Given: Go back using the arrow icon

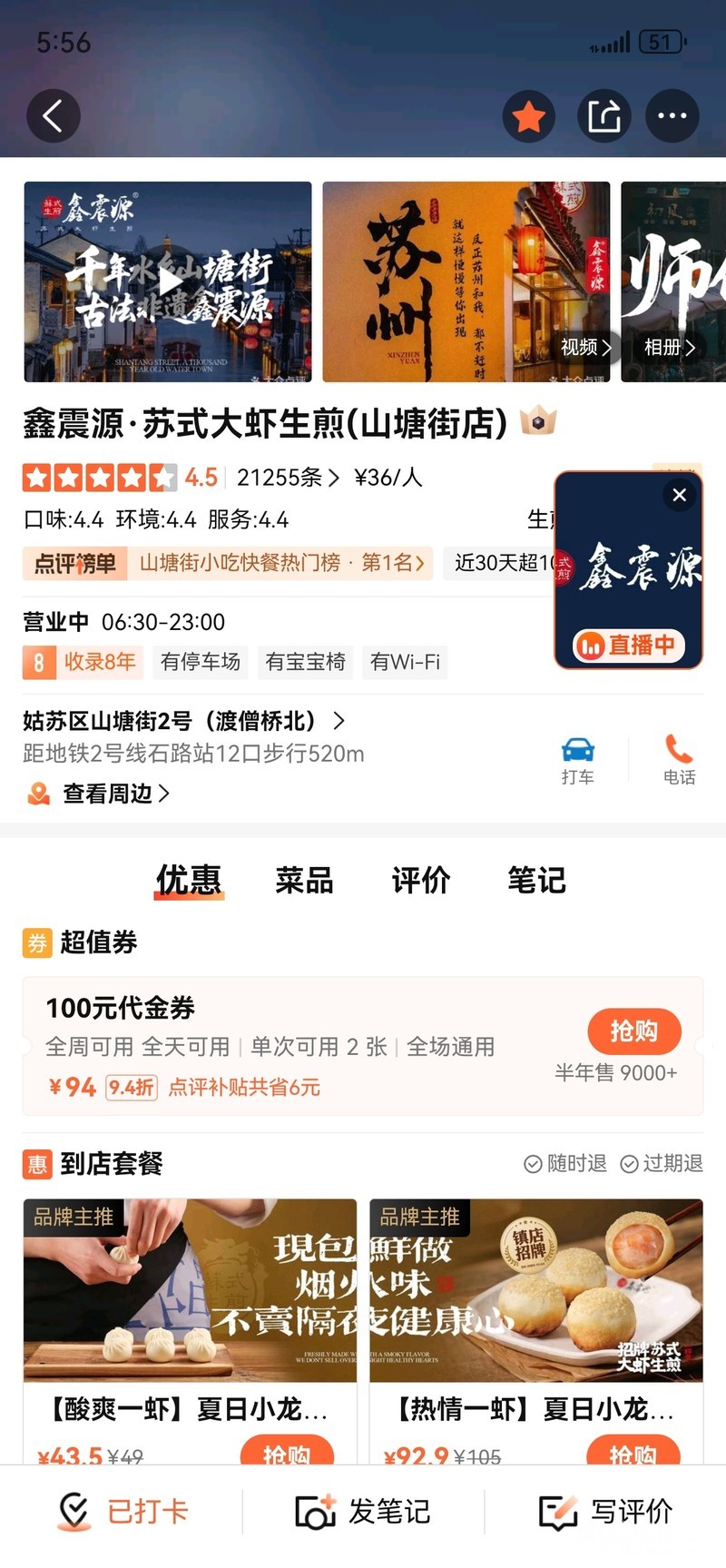Looking at the screenshot, I should pos(54,115).
